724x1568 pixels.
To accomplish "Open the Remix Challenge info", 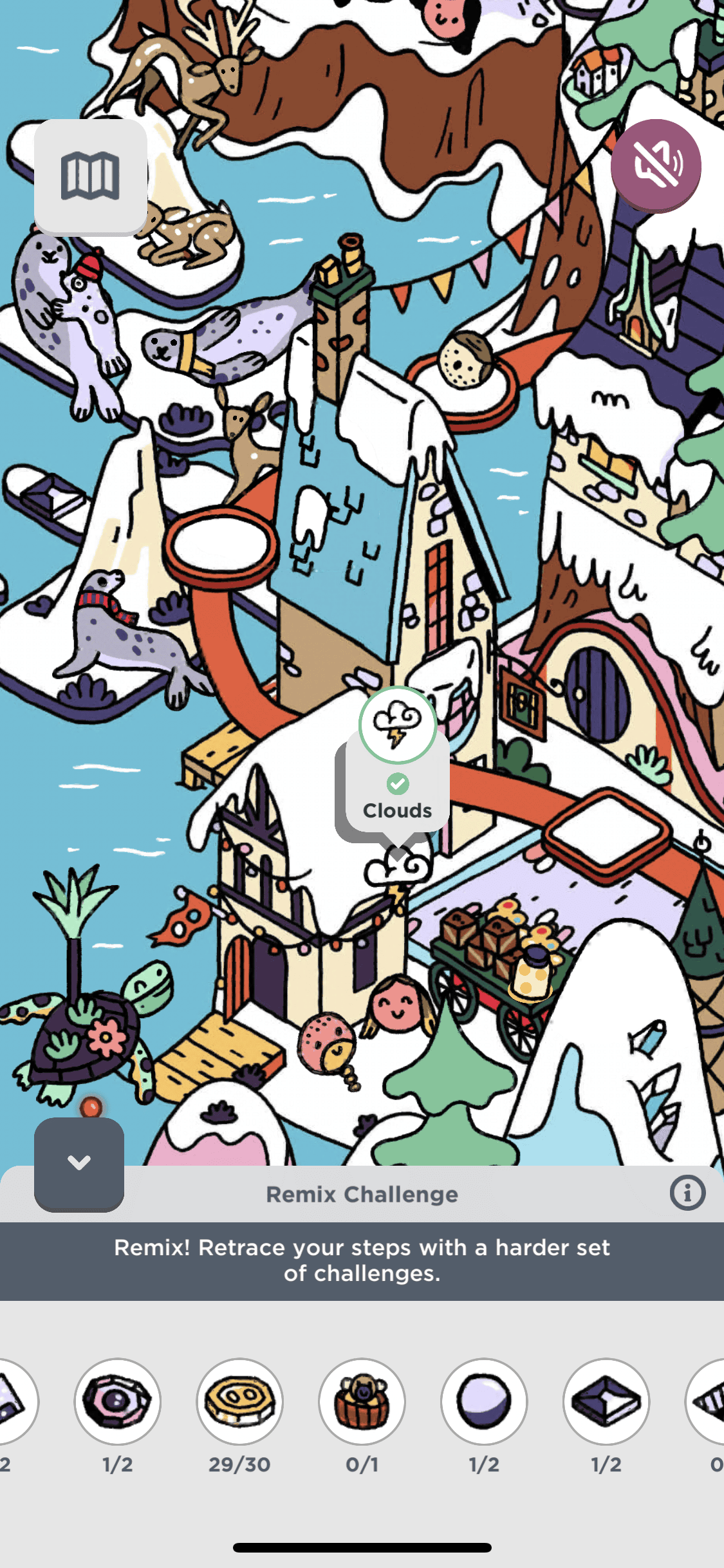I will click(x=687, y=1193).
